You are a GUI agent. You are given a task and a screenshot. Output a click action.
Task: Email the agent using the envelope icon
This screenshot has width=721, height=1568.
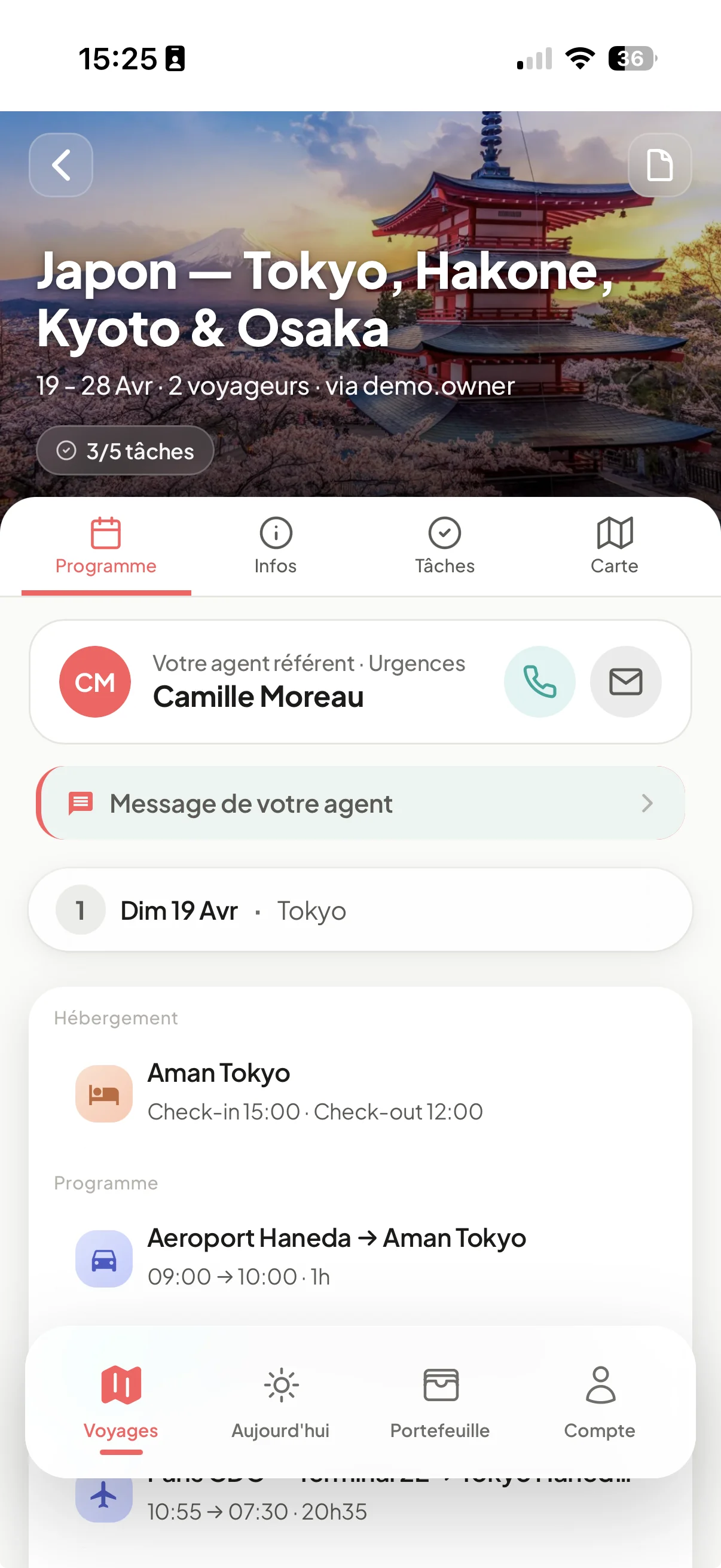(x=626, y=681)
